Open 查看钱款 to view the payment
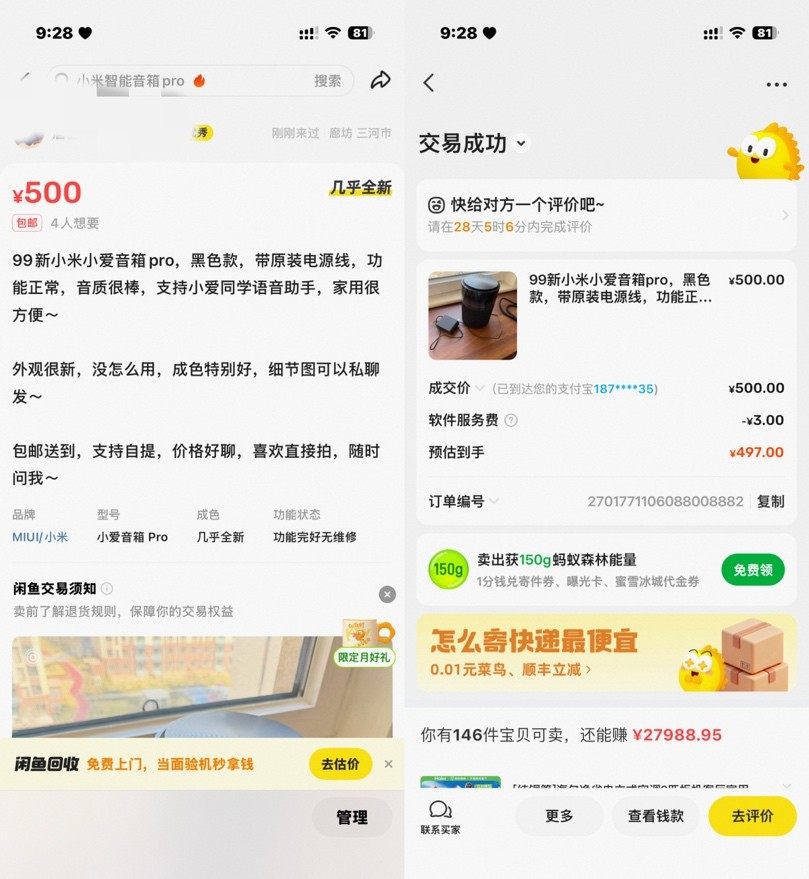The image size is (809, 879). (x=656, y=816)
